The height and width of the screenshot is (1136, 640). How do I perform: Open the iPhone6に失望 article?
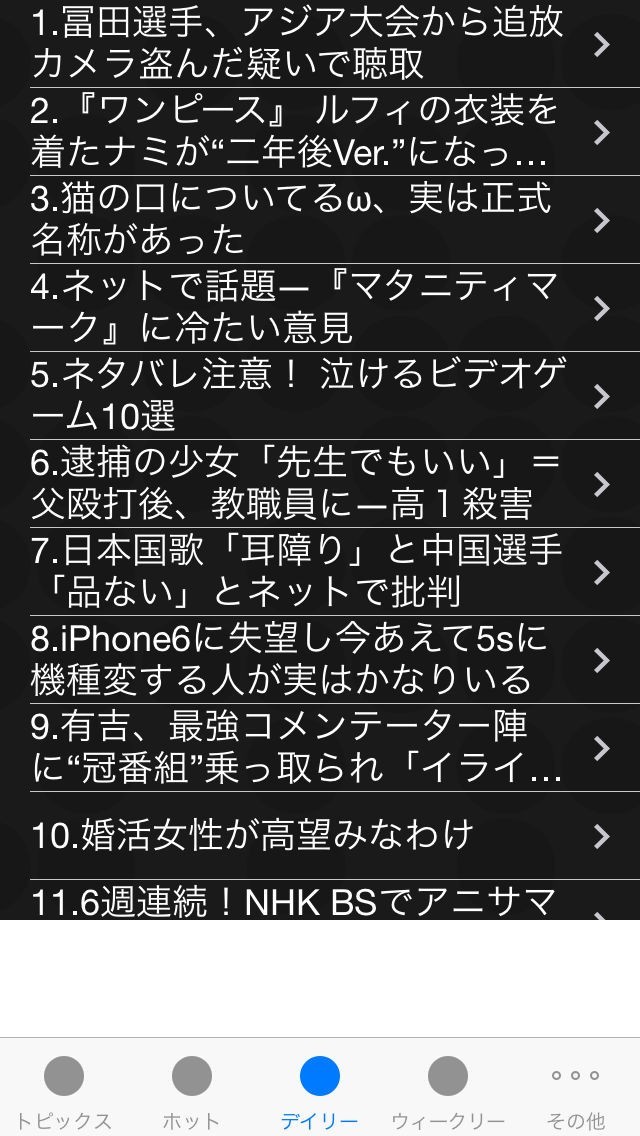(320, 660)
